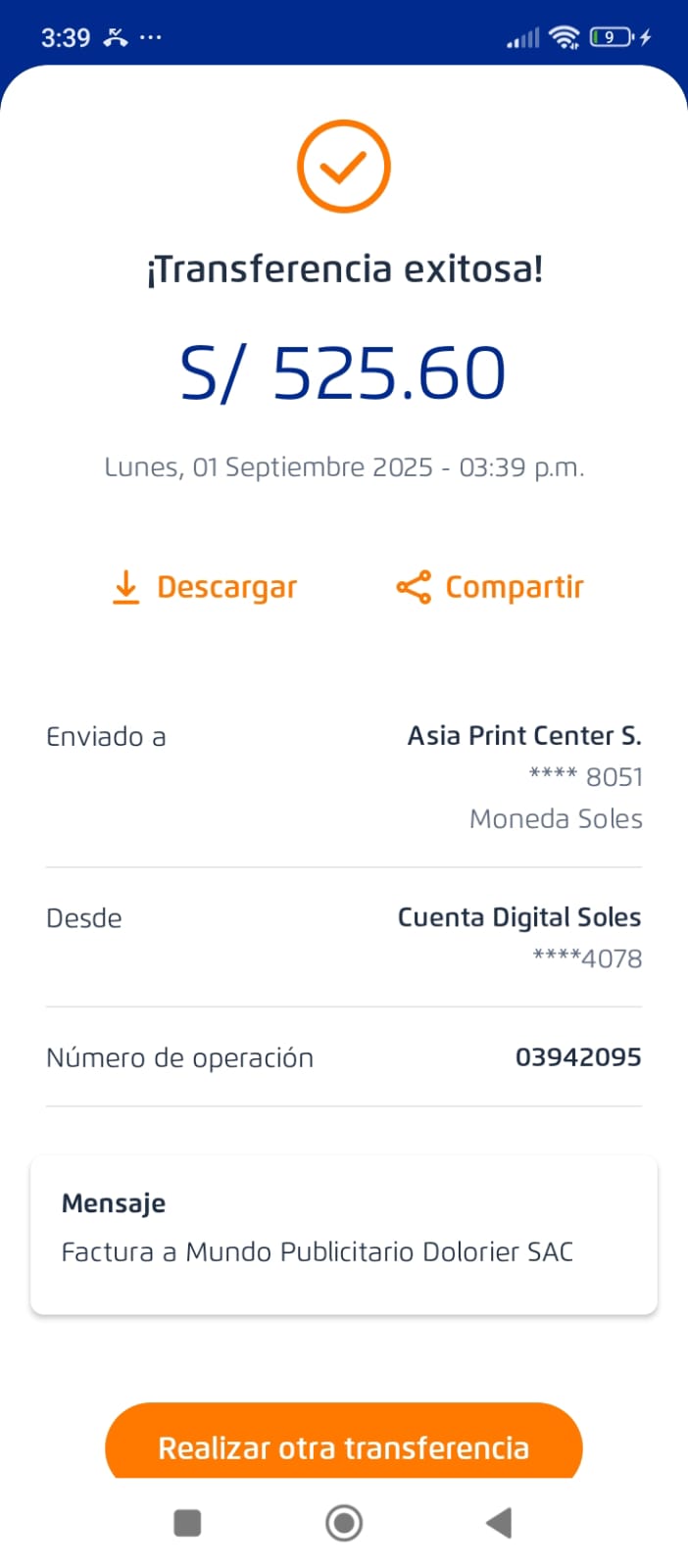Share the receipt via Compartir

tap(490, 587)
